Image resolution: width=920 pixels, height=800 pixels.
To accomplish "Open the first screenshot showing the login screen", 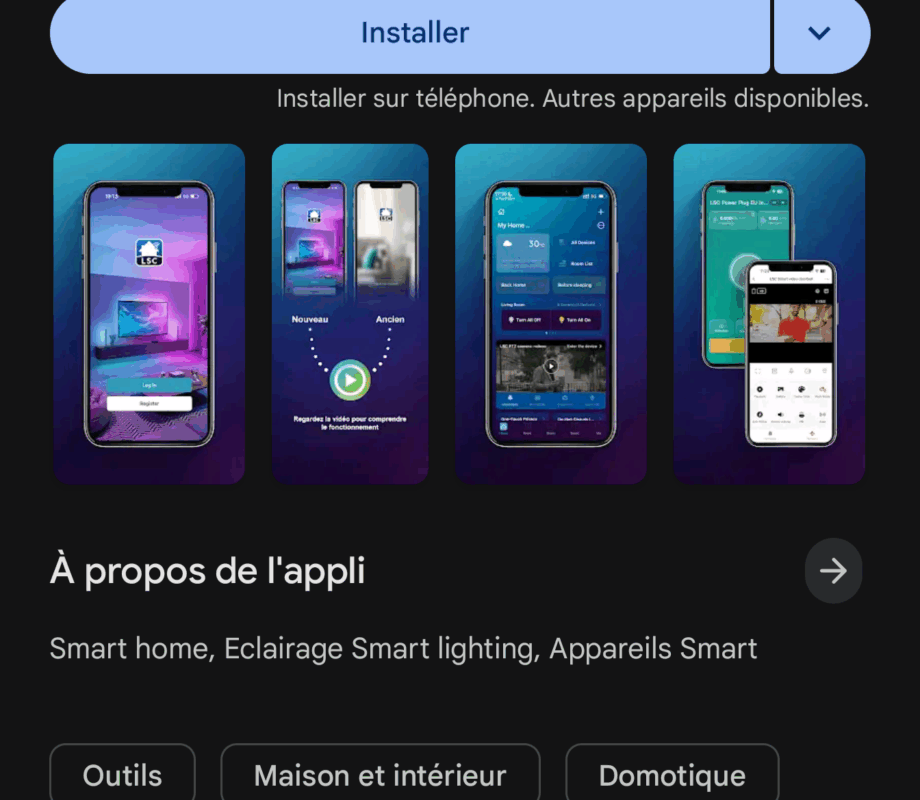I will click(x=149, y=314).
